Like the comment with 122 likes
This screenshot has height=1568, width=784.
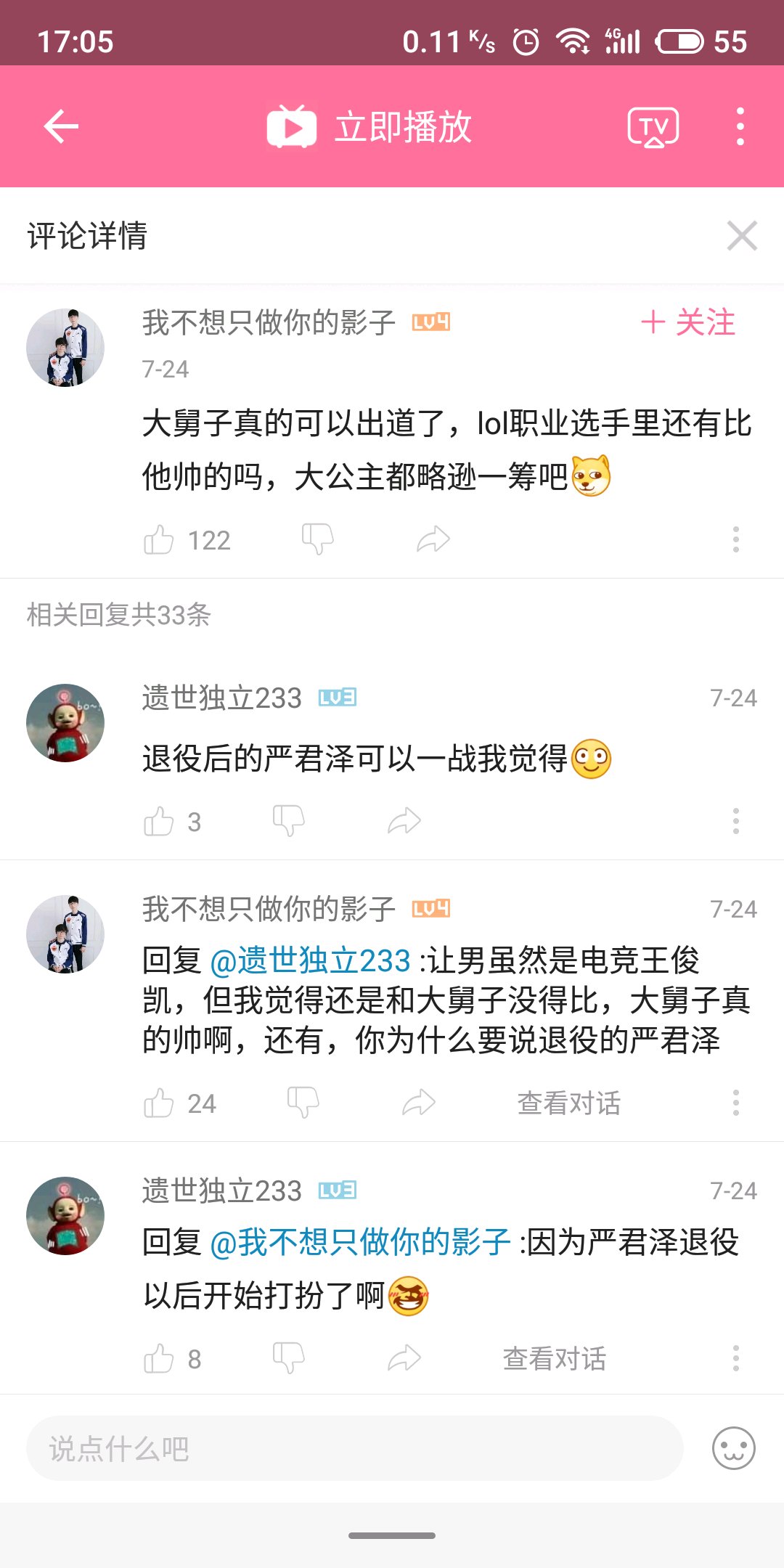[159, 540]
